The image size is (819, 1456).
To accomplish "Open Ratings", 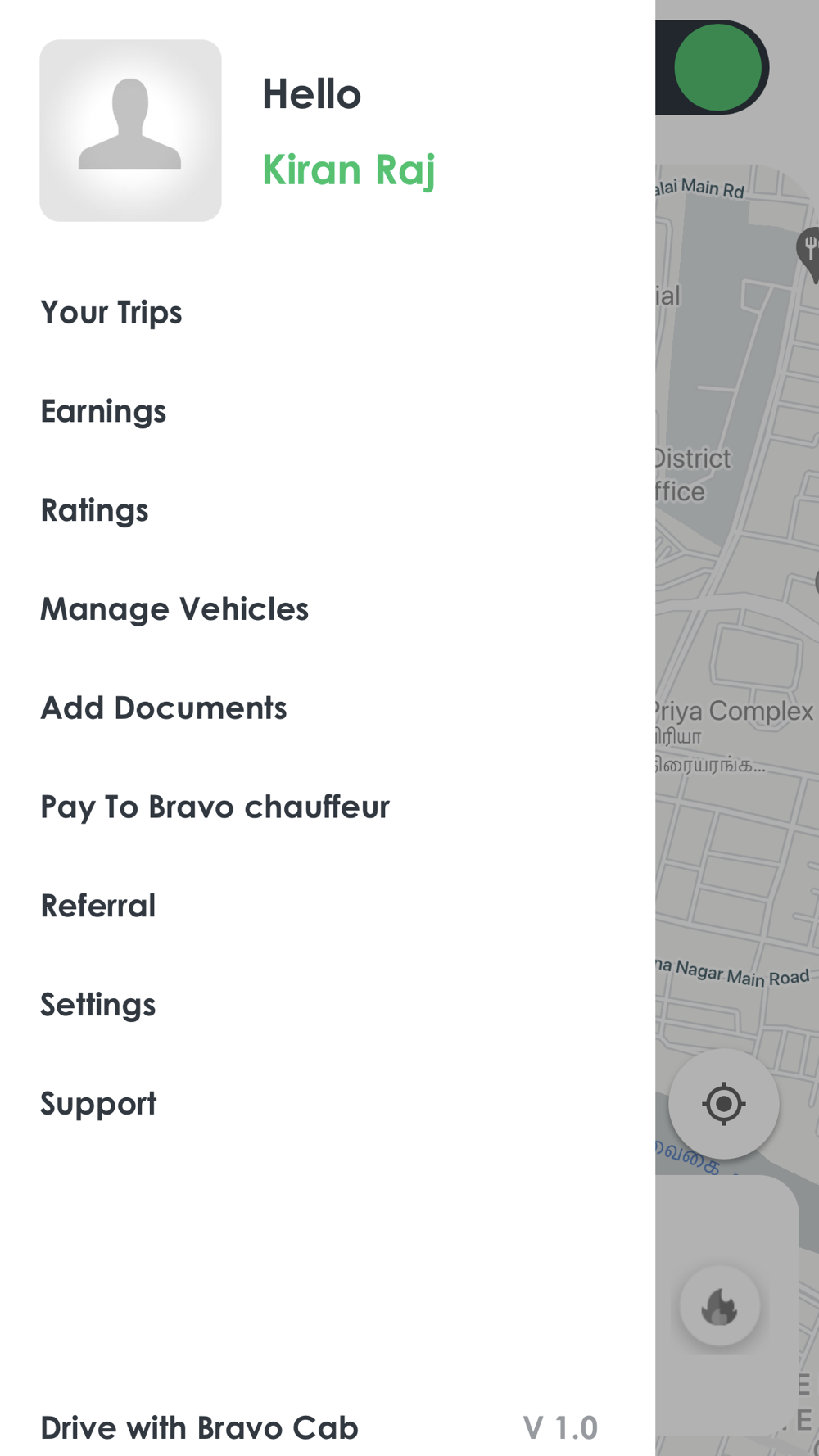I will click(x=95, y=511).
